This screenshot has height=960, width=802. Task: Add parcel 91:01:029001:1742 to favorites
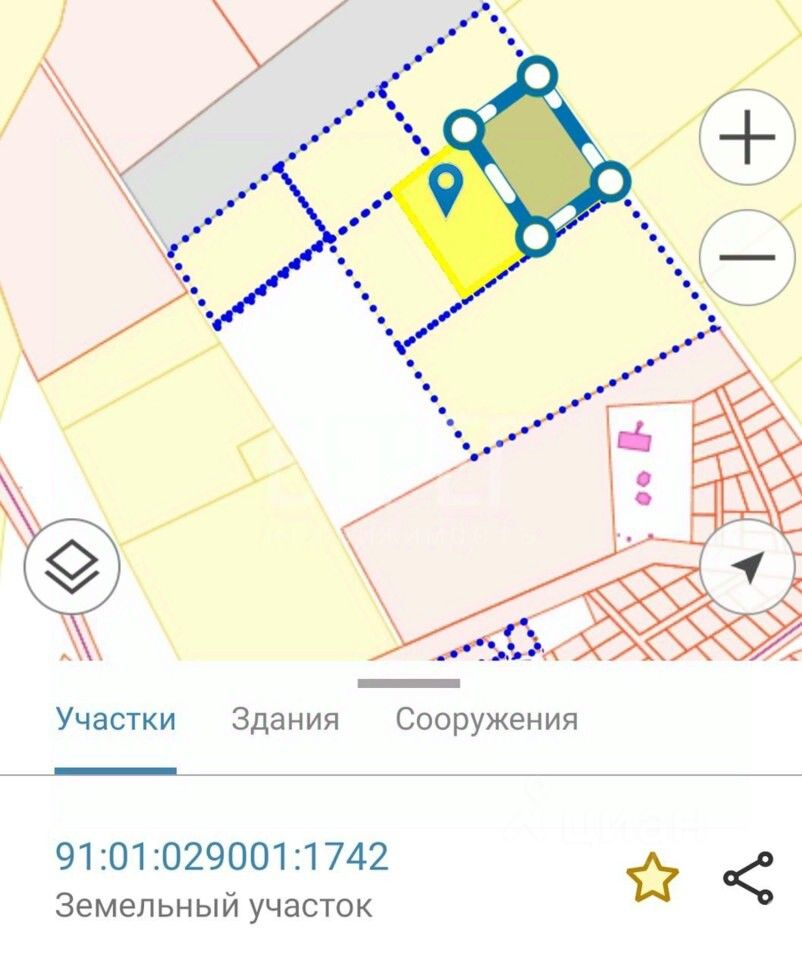point(652,878)
